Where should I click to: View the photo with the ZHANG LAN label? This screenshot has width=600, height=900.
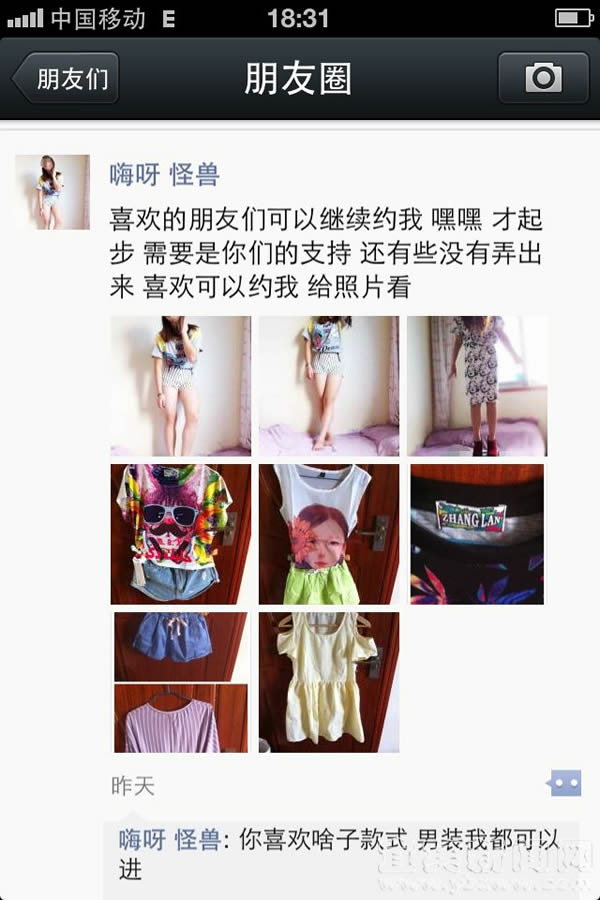point(477,534)
